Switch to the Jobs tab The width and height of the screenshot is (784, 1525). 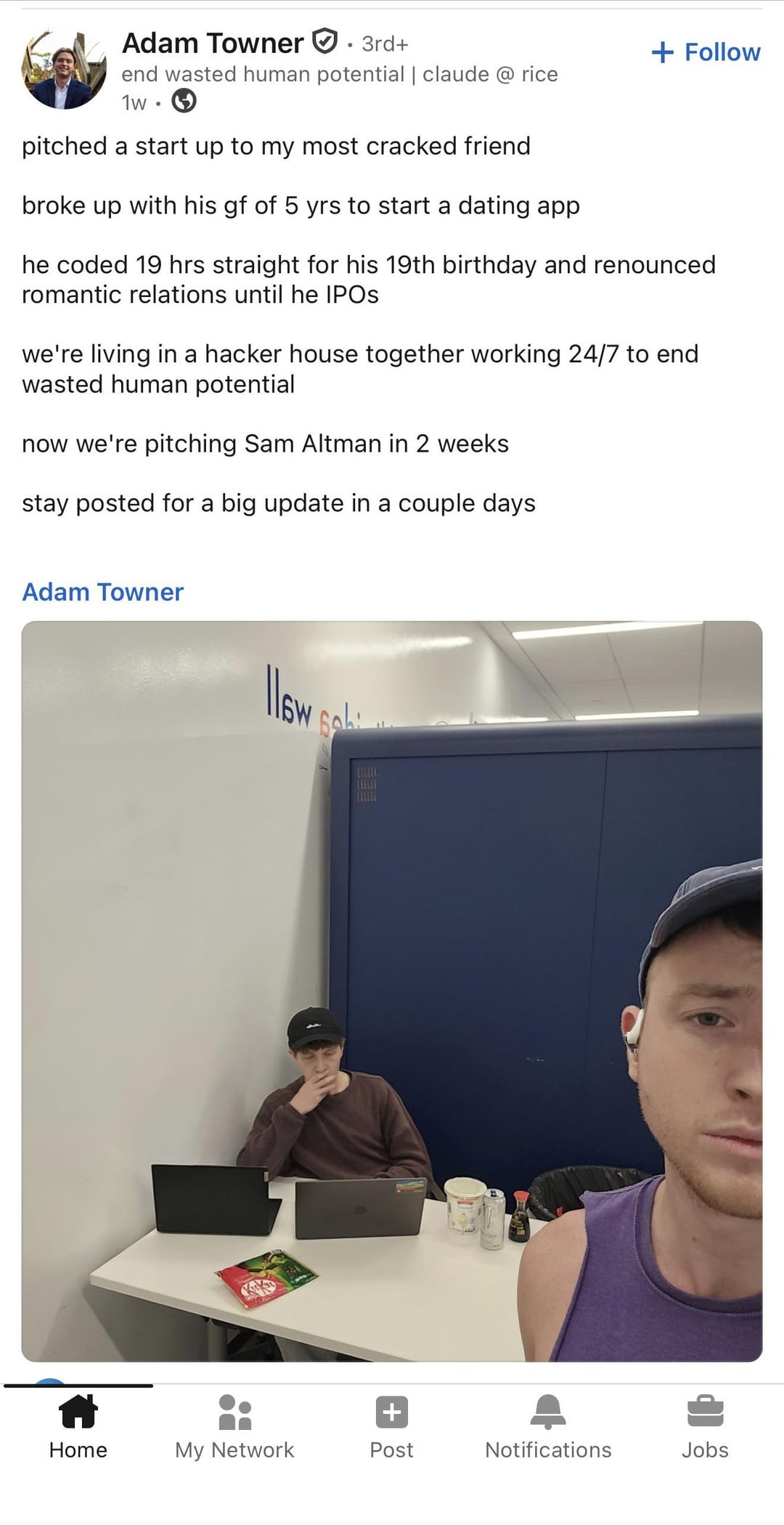coord(705,1428)
